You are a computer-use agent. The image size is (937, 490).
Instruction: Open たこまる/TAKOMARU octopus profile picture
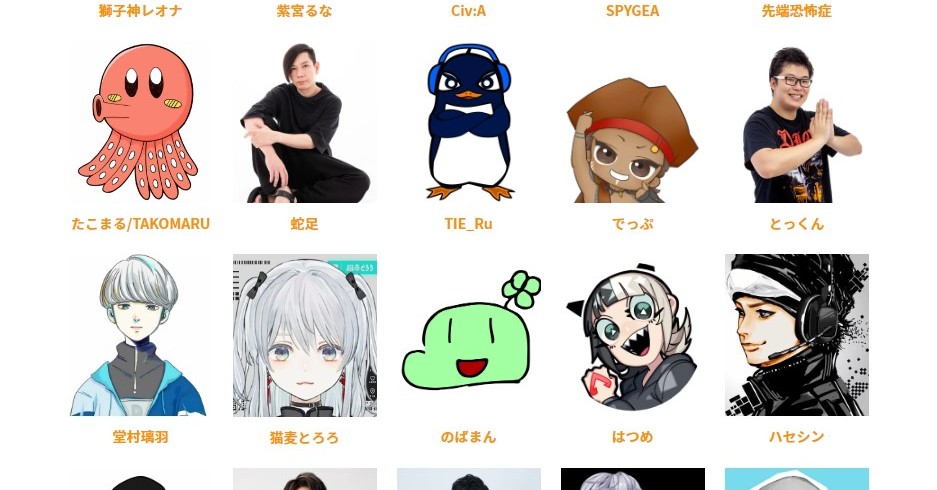[x=141, y=122]
